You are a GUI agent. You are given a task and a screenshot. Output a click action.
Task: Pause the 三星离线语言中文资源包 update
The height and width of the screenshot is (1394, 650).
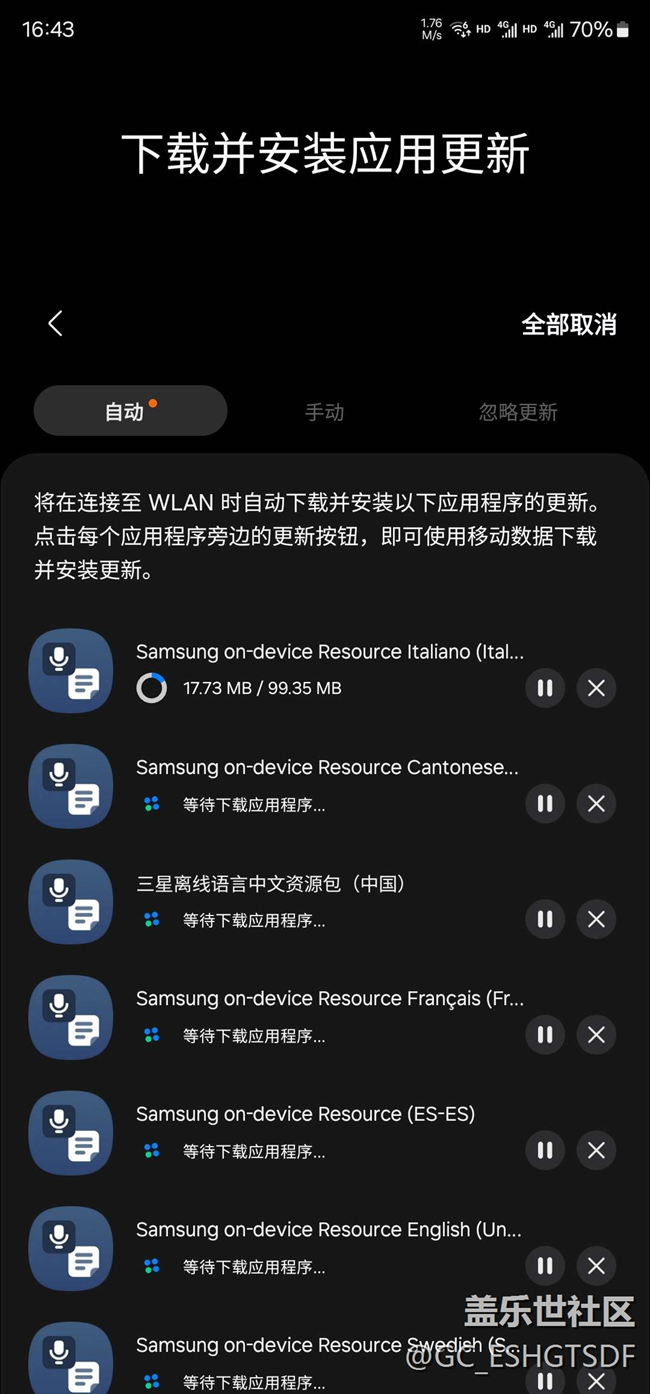coord(545,919)
